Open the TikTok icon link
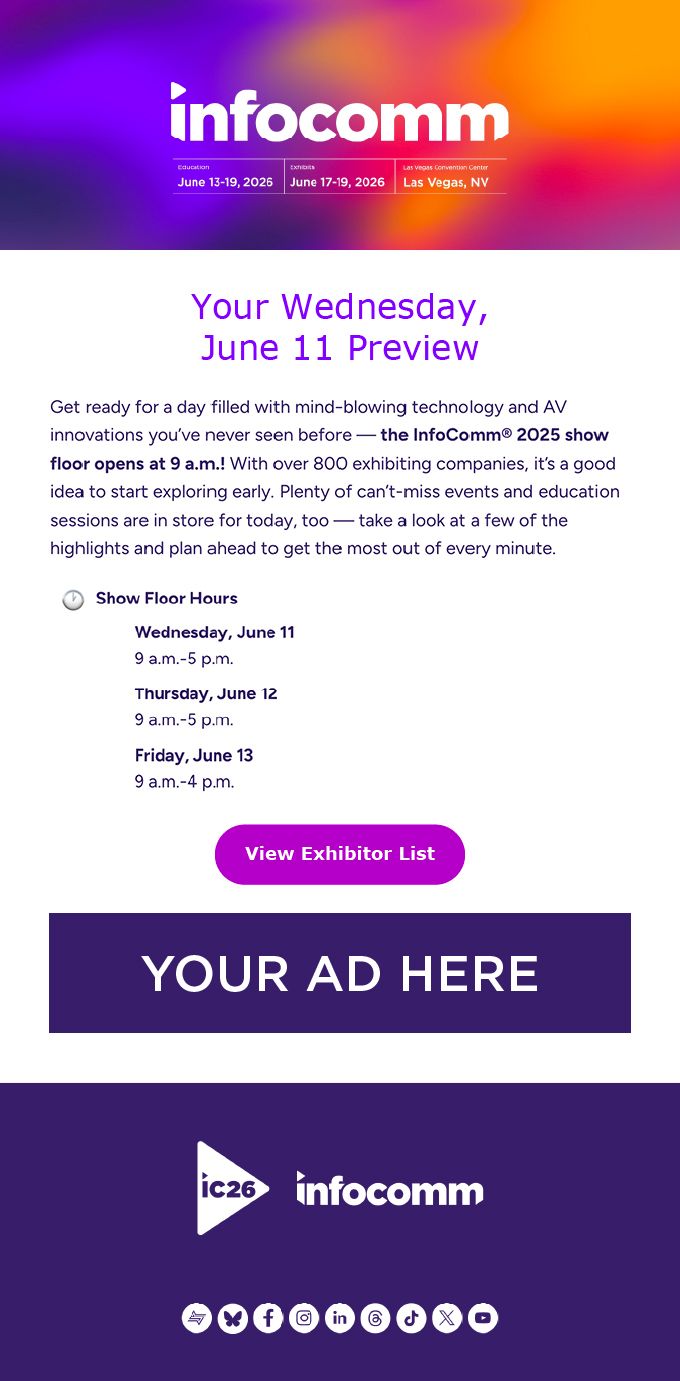The height and width of the screenshot is (1381, 680). pos(411,1318)
